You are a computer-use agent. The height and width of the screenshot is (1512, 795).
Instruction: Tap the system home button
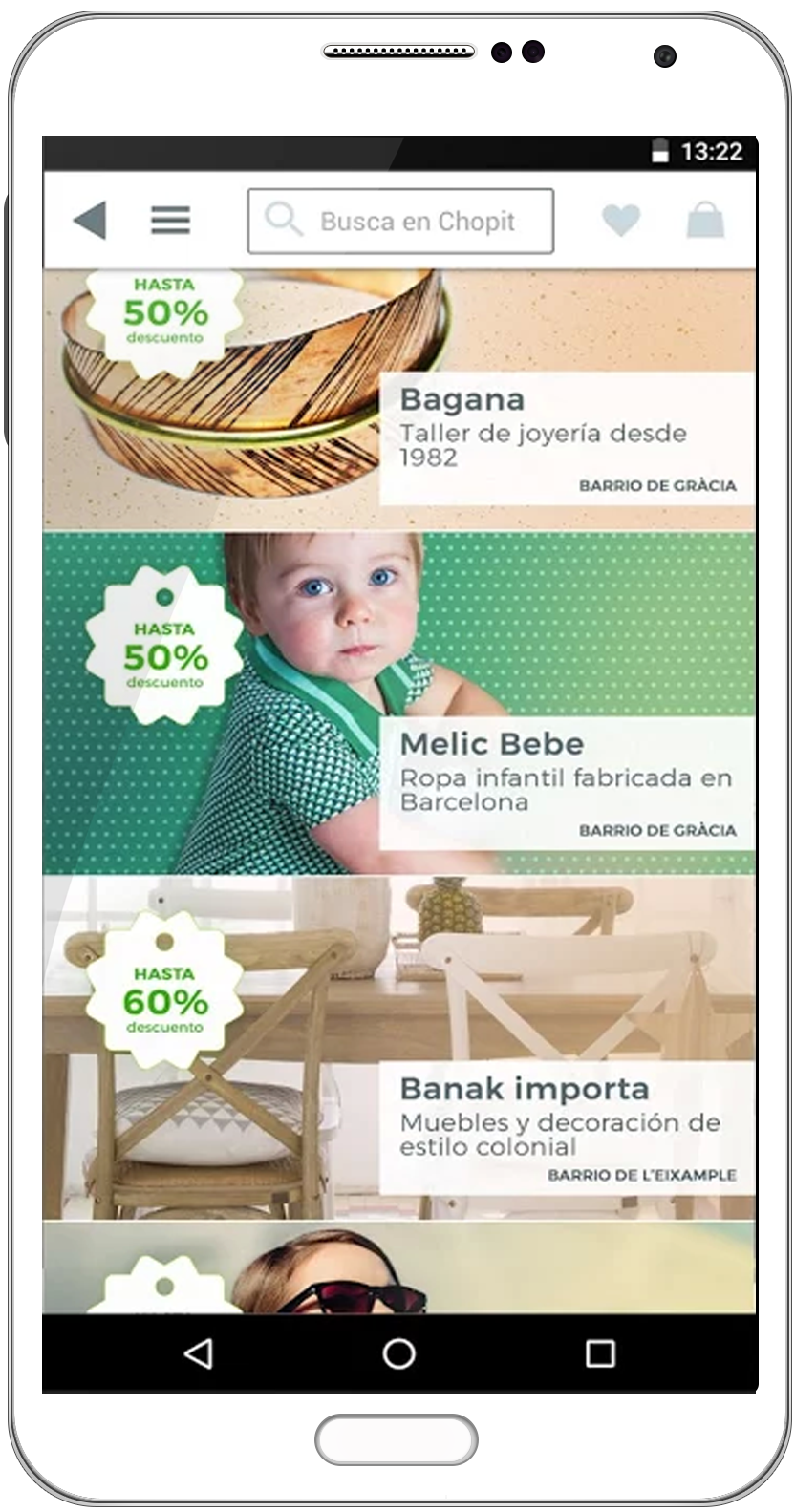(398, 1353)
